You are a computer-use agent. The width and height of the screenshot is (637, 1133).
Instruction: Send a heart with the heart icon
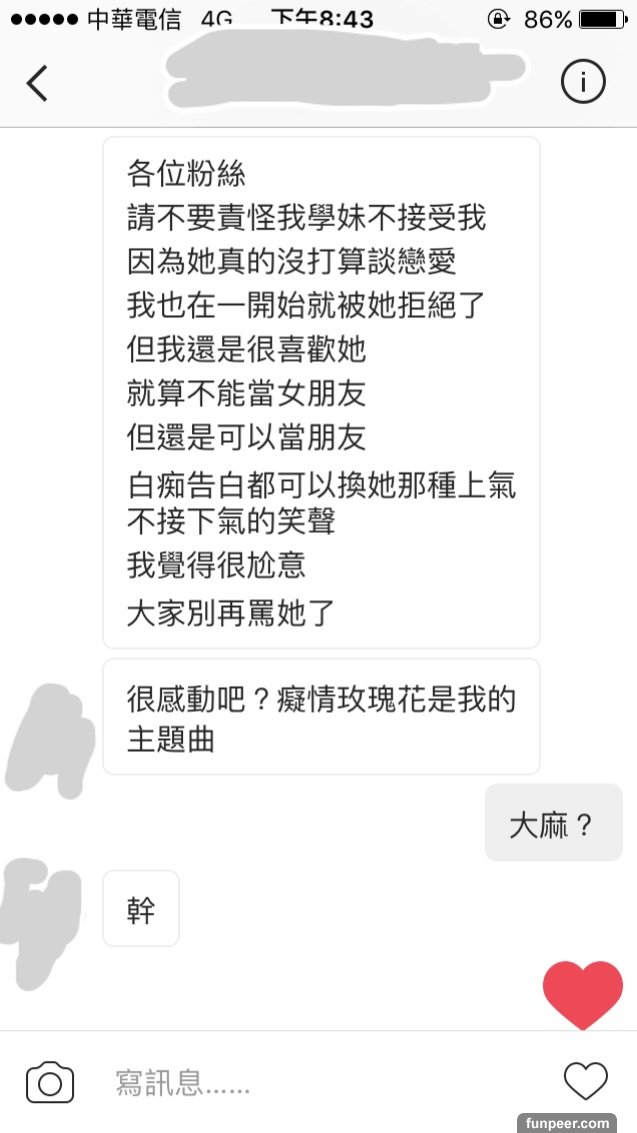click(x=585, y=1081)
